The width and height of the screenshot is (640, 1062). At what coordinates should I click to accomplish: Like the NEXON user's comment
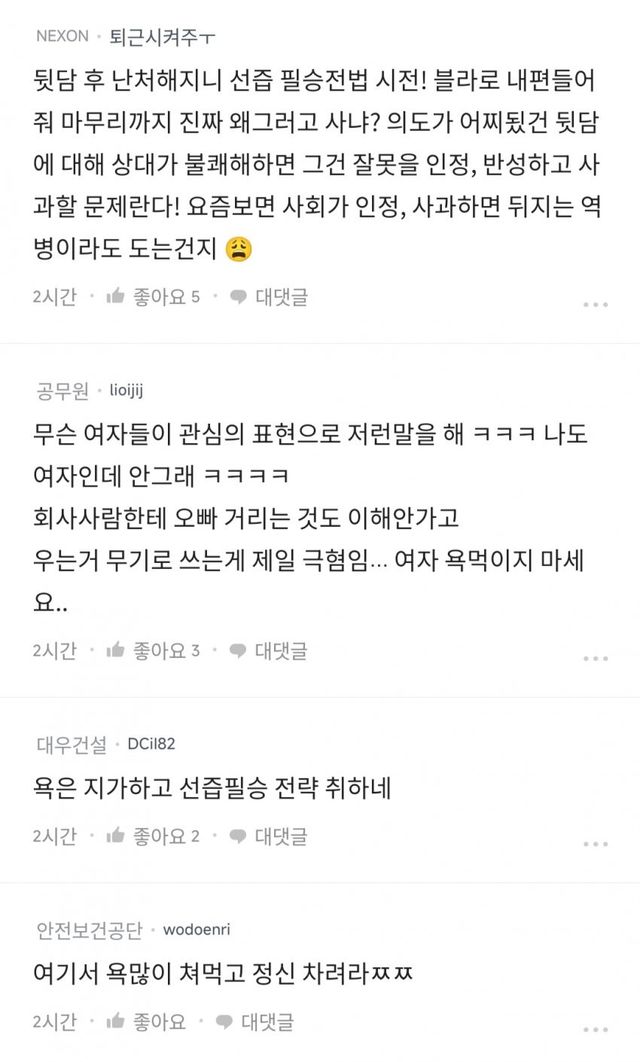(153, 297)
